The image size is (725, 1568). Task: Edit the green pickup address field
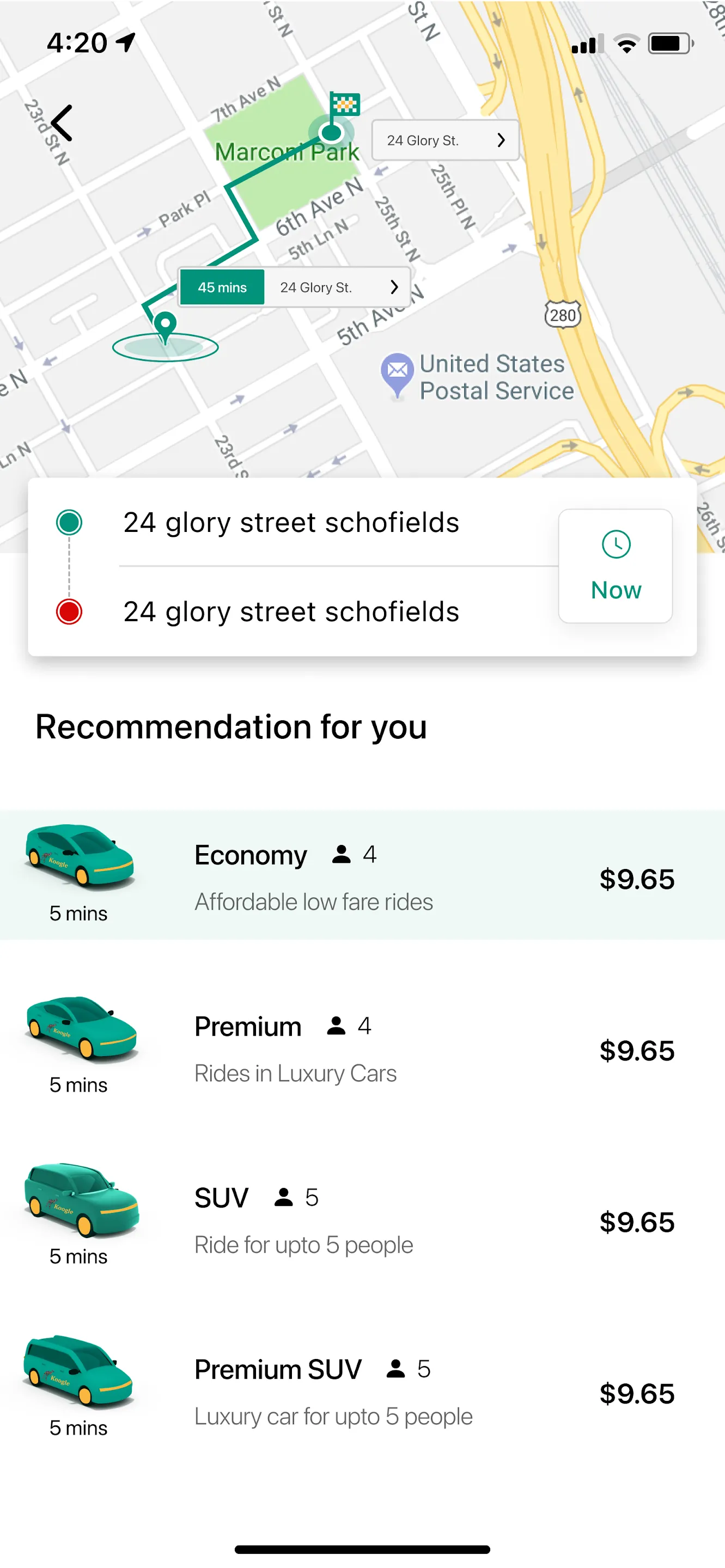(x=291, y=523)
